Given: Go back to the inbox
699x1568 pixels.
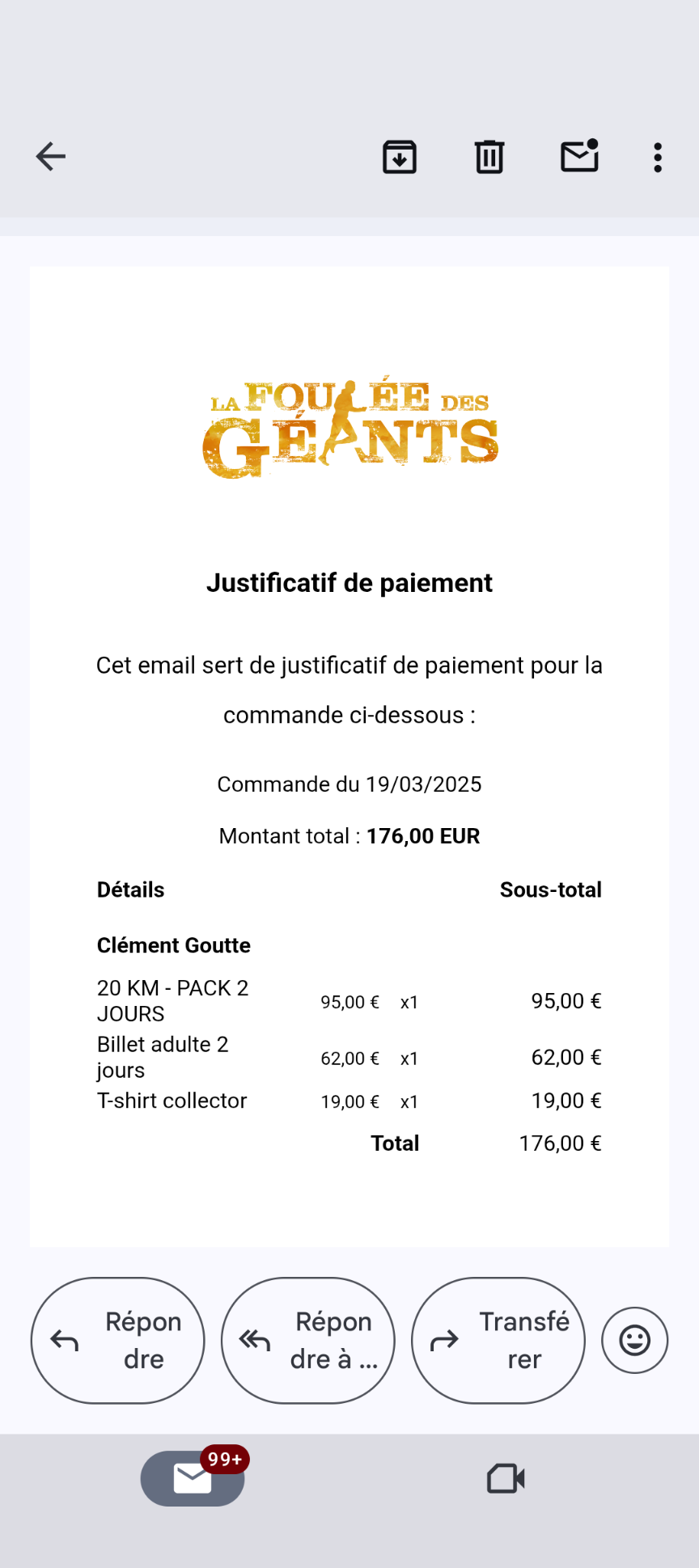Looking at the screenshot, I should [50, 156].
